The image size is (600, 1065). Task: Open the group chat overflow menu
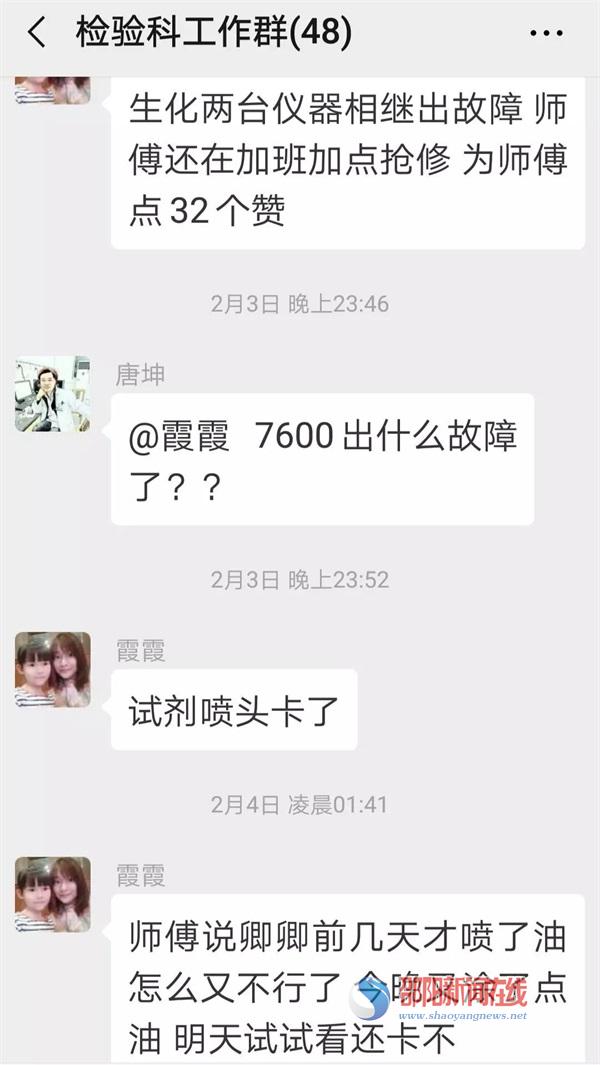click(546, 34)
